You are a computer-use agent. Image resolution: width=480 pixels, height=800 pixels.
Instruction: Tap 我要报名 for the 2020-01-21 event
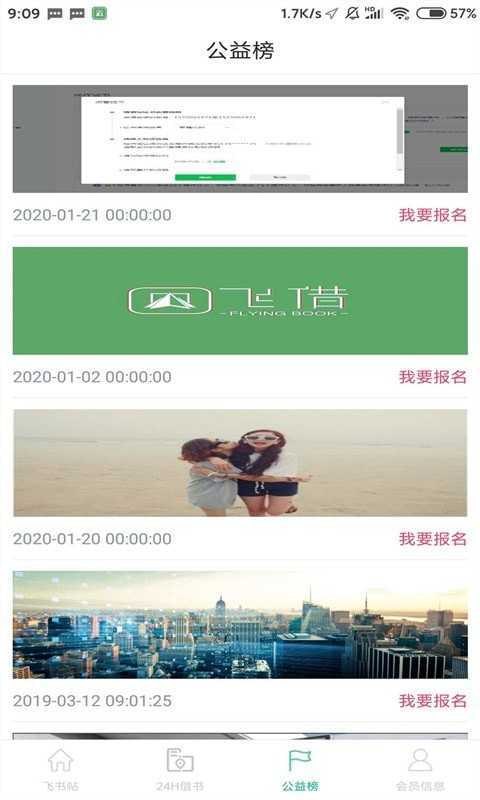433,215
